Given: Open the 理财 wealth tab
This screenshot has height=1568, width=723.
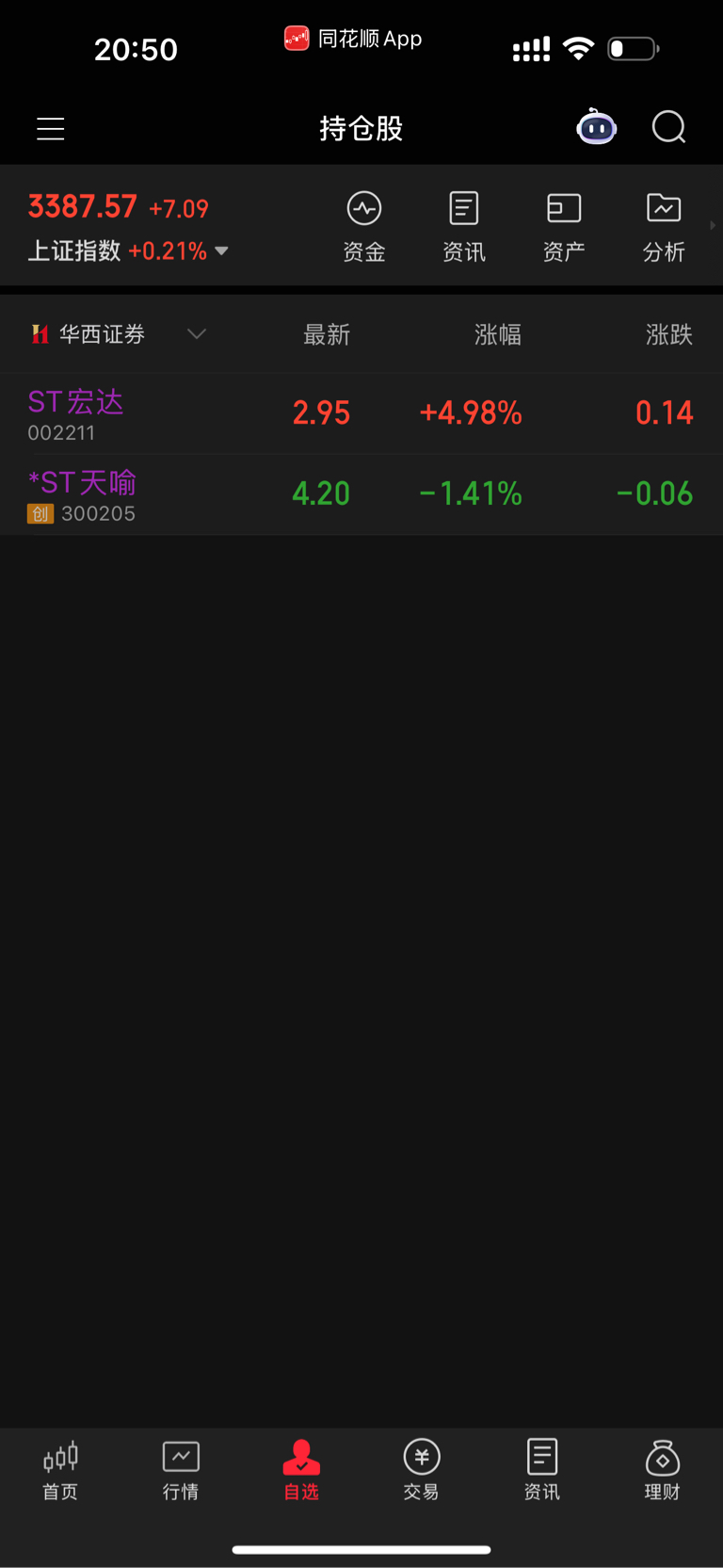Looking at the screenshot, I should (x=663, y=1471).
